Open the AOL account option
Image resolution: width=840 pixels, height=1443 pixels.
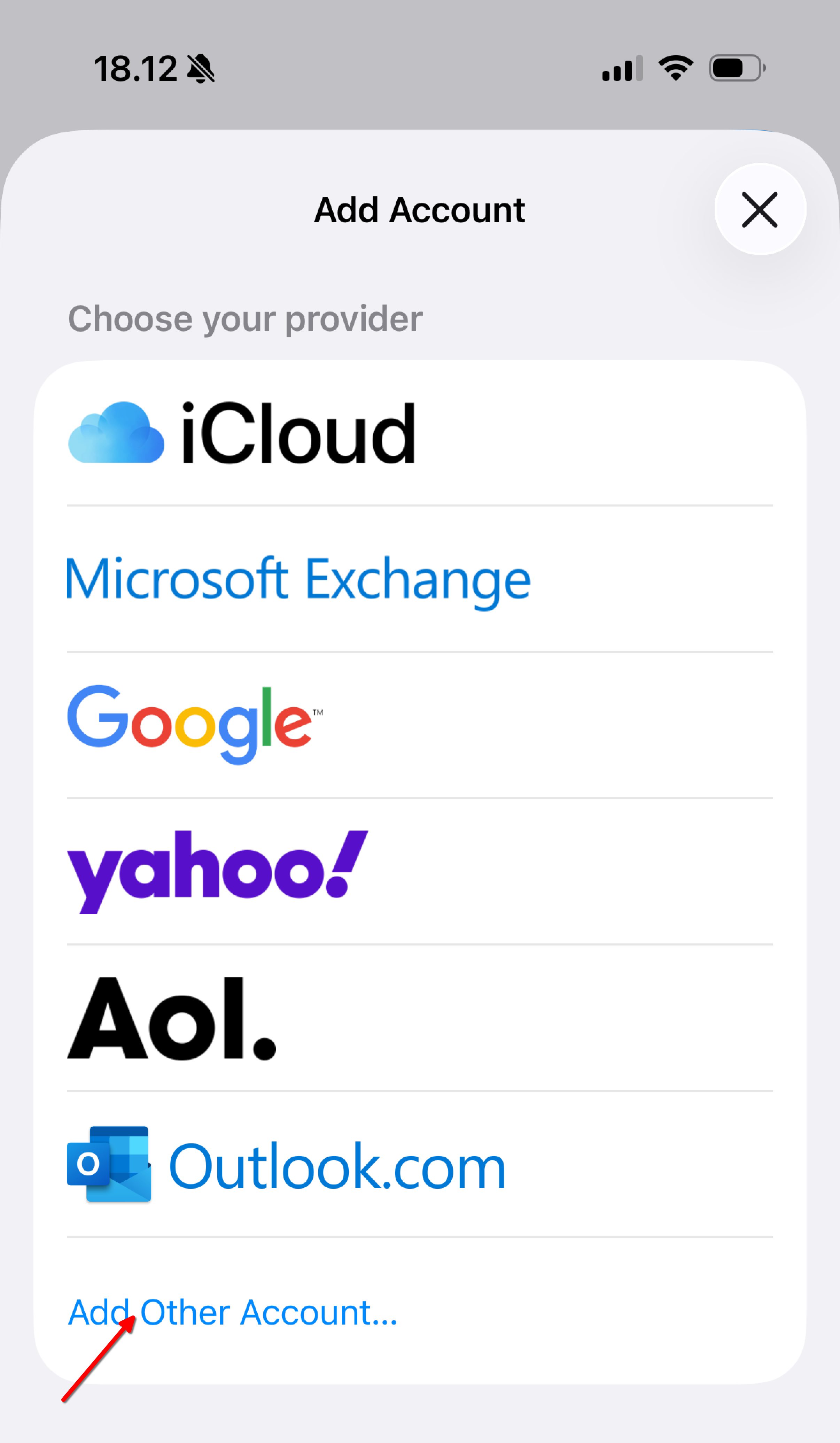(x=420, y=1018)
